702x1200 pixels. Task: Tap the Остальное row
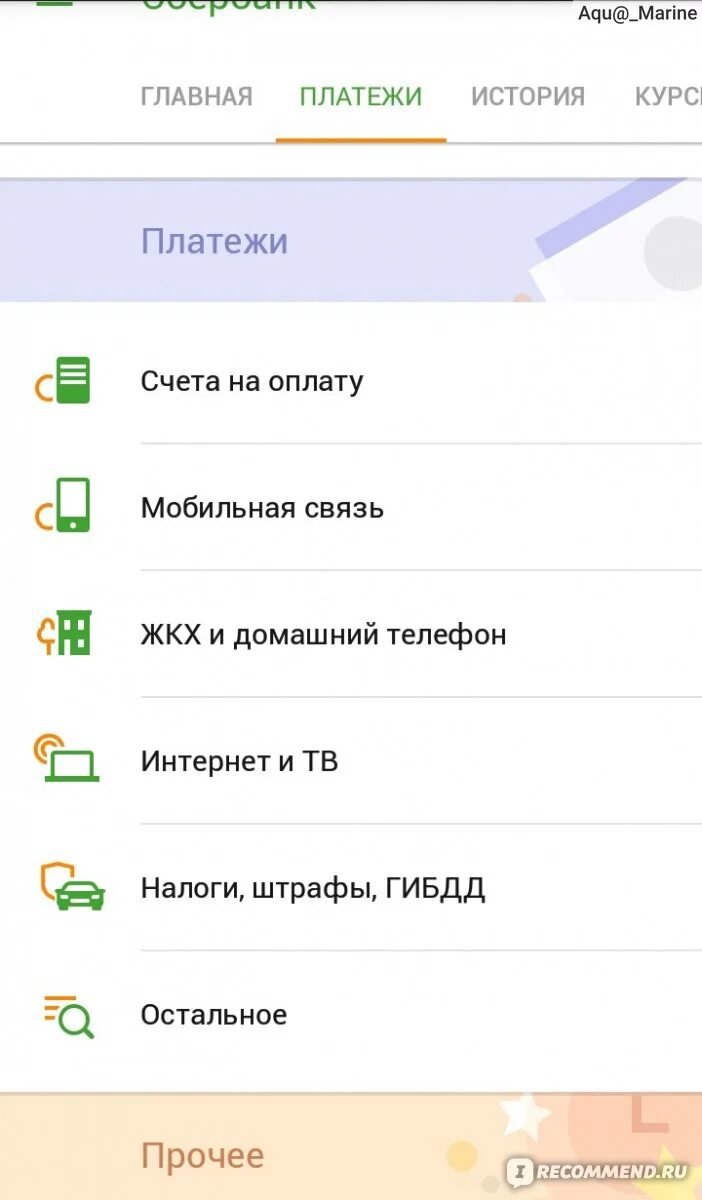click(x=351, y=1015)
